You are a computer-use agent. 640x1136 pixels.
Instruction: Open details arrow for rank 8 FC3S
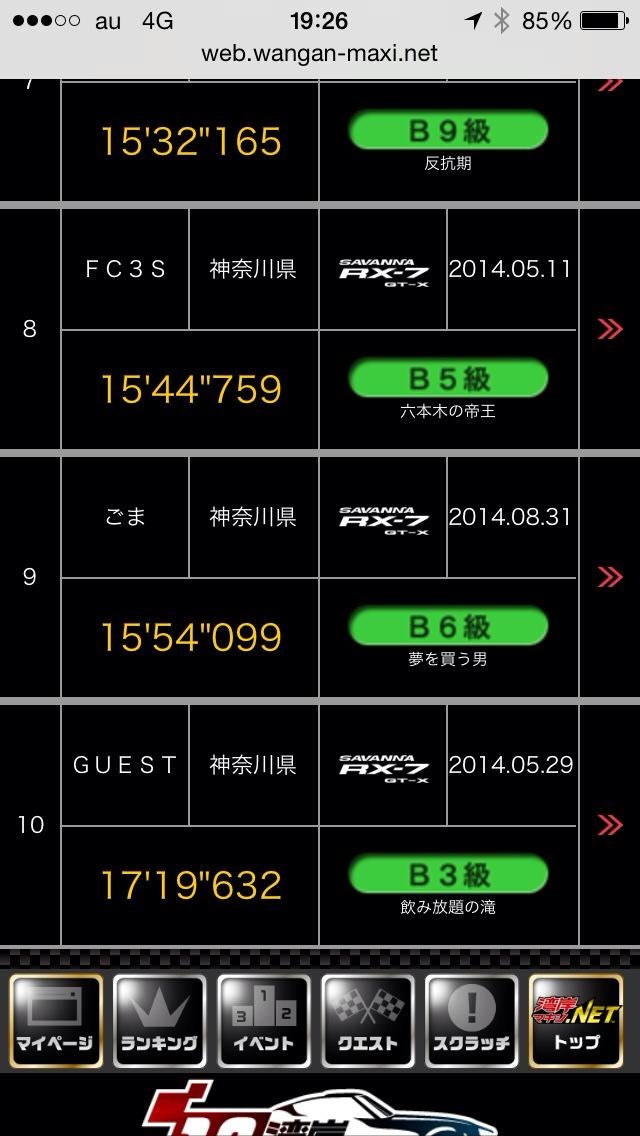pos(609,329)
